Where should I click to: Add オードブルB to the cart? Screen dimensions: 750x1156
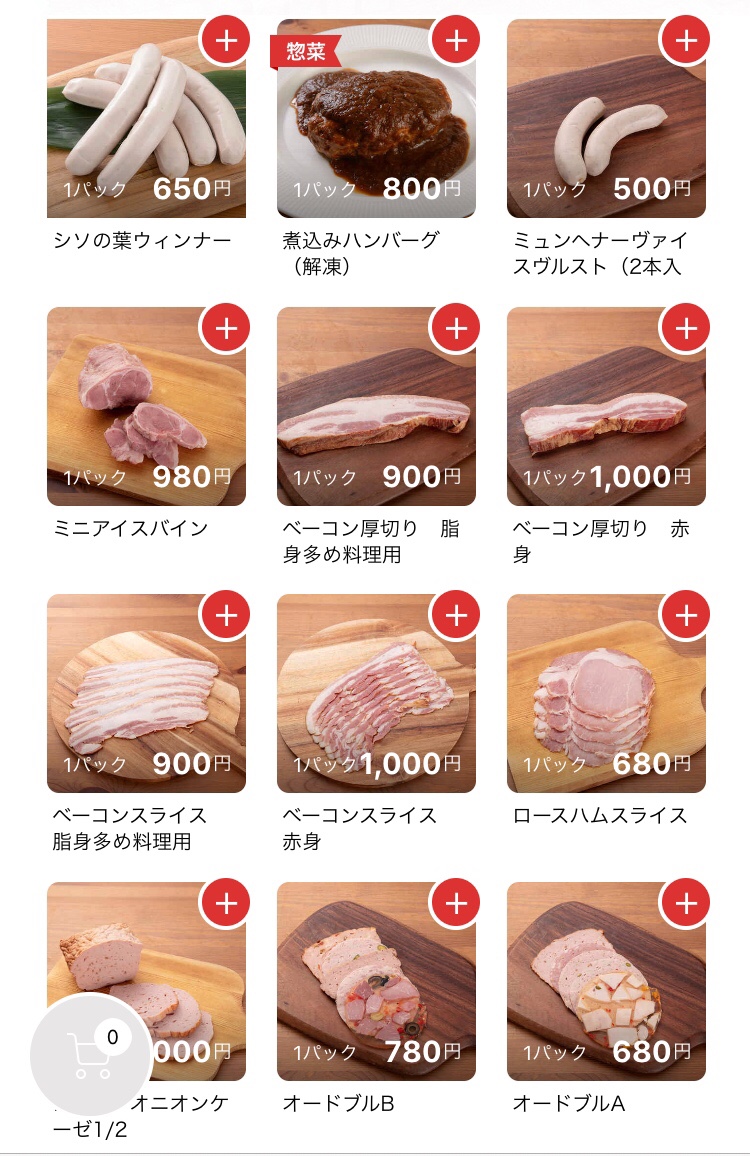(456, 903)
